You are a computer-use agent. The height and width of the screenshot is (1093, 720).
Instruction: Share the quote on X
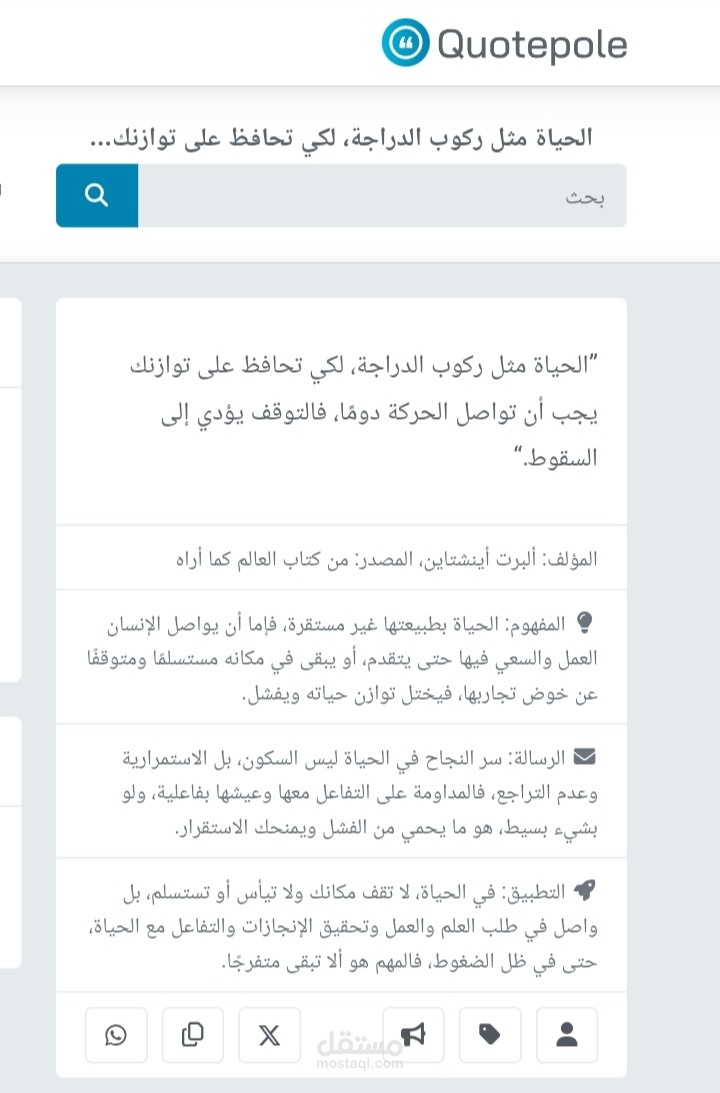tap(269, 1035)
